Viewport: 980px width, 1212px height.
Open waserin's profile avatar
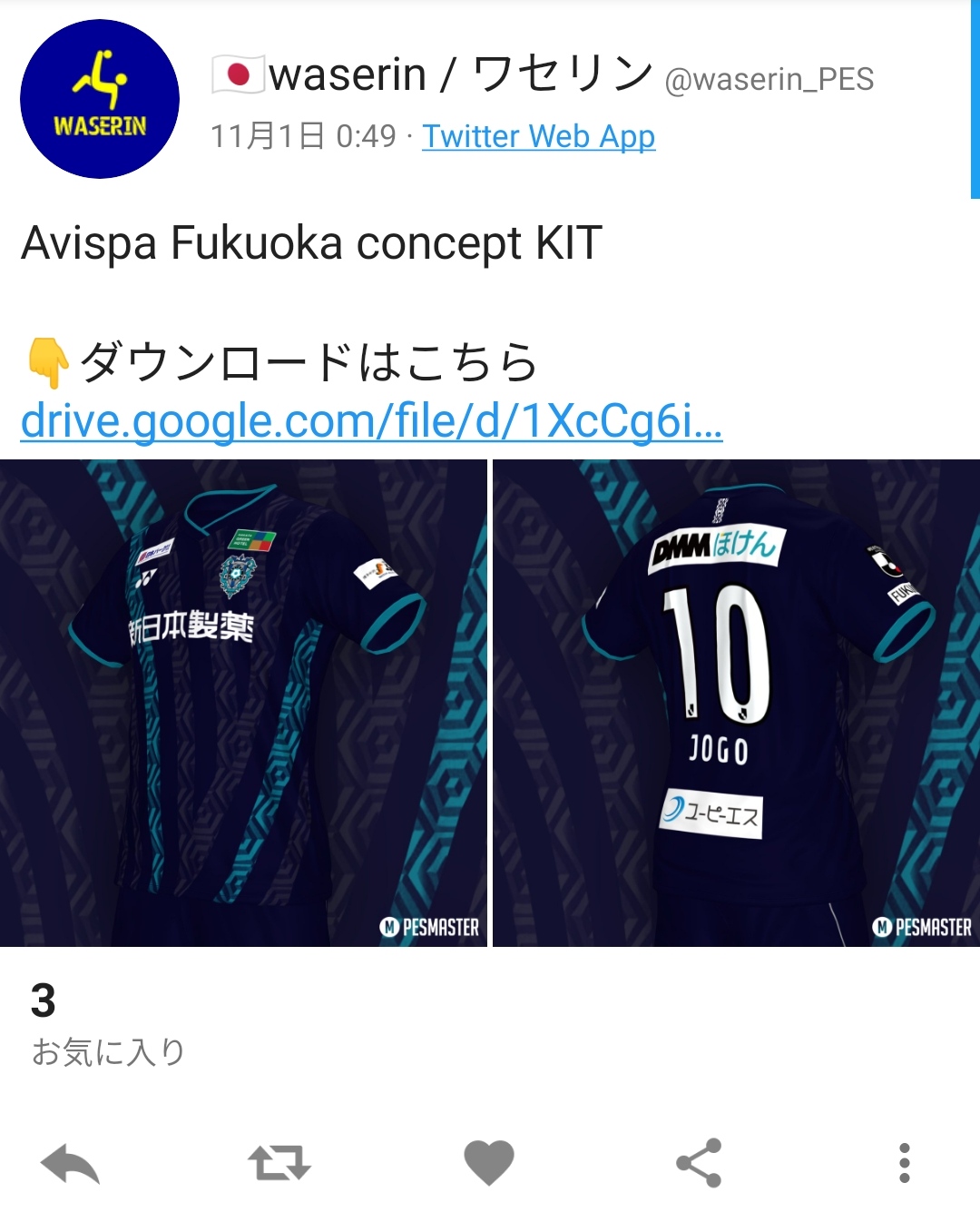tap(100, 99)
